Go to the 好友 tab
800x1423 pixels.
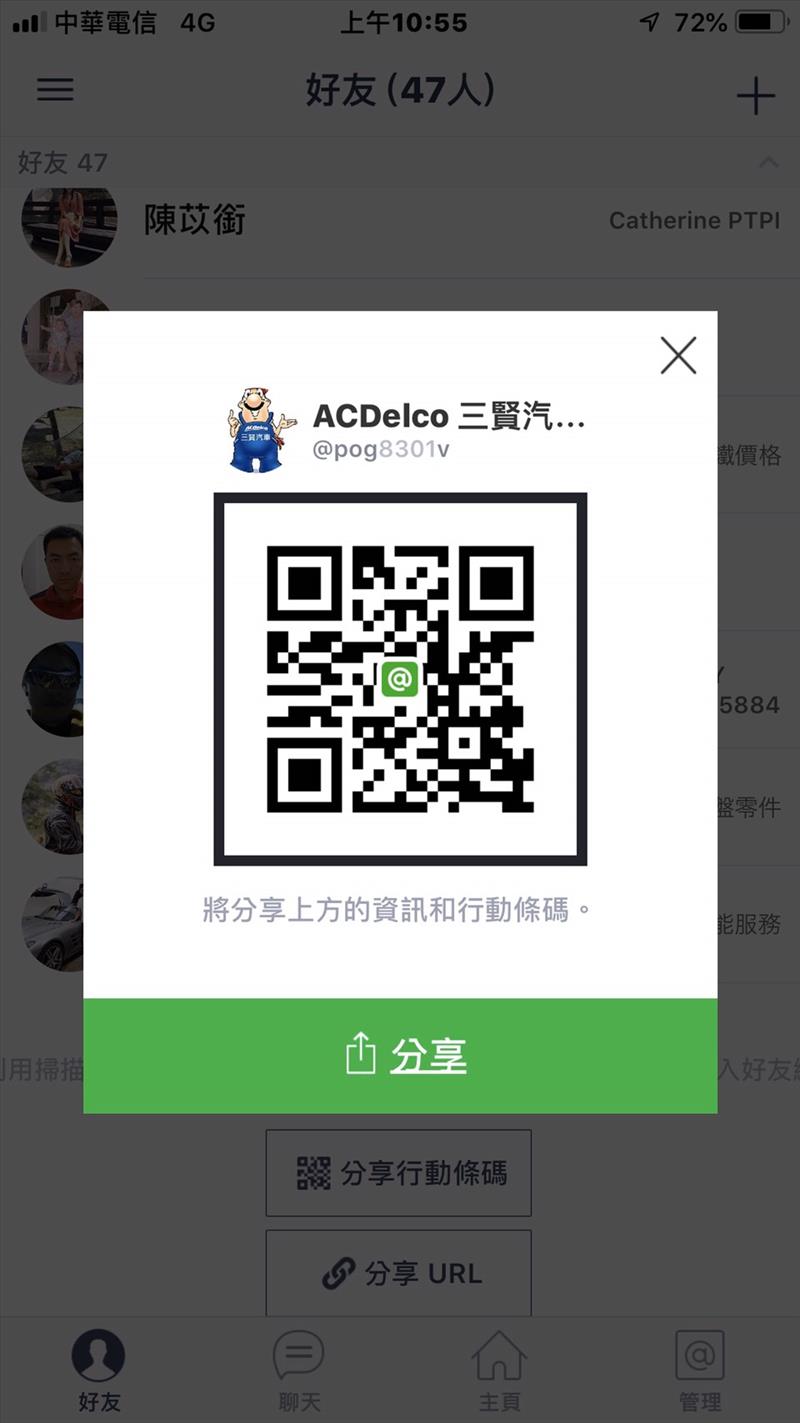[99, 1372]
